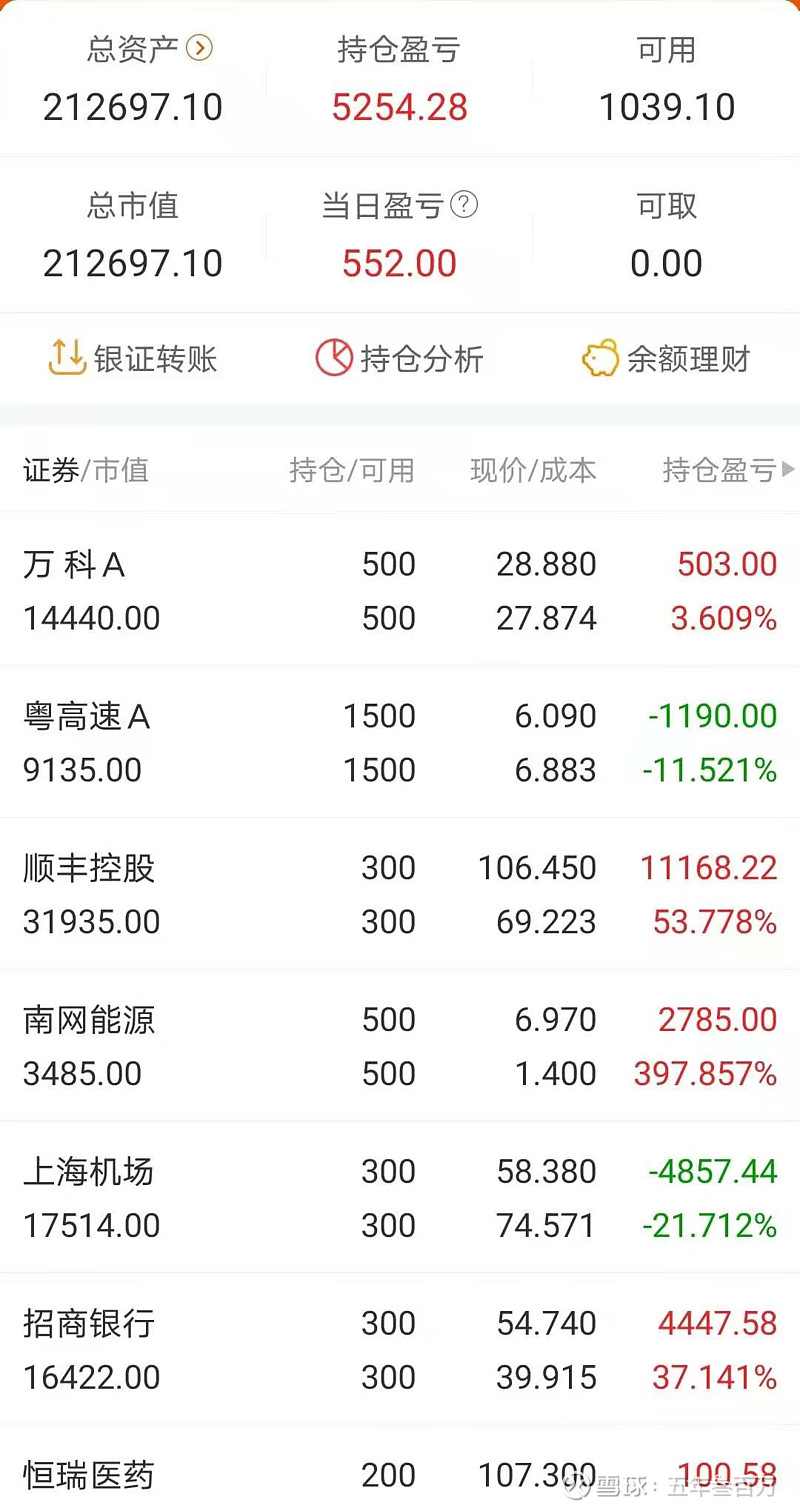Open the 粤高速A holding row
This screenshot has height=1511, width=800.
[x=400, y=742]
